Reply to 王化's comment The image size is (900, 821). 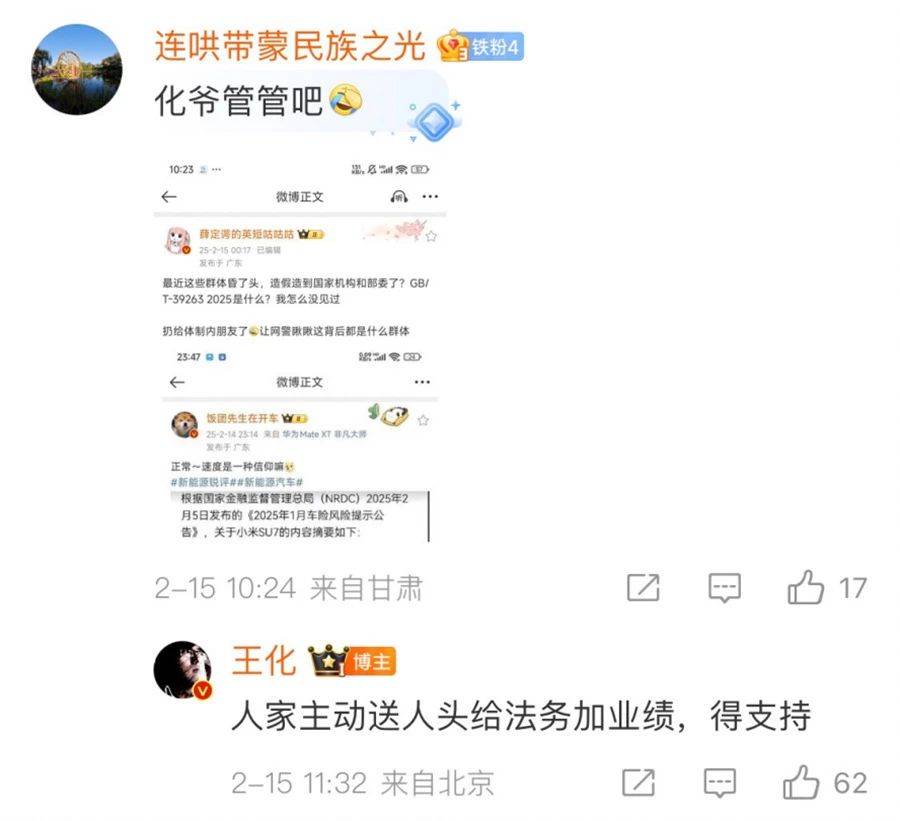click(720, 782)
